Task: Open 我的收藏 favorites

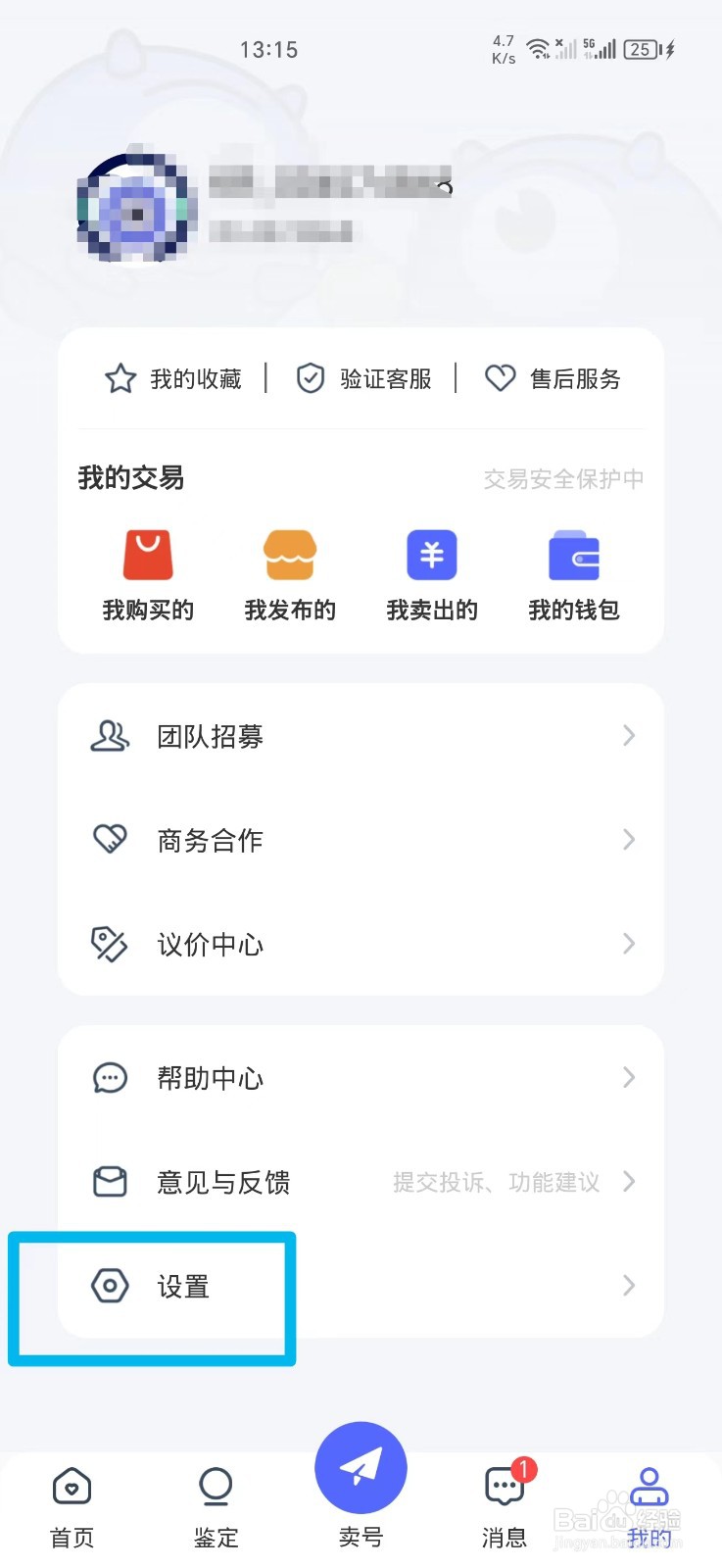Action: pos(174,379)
